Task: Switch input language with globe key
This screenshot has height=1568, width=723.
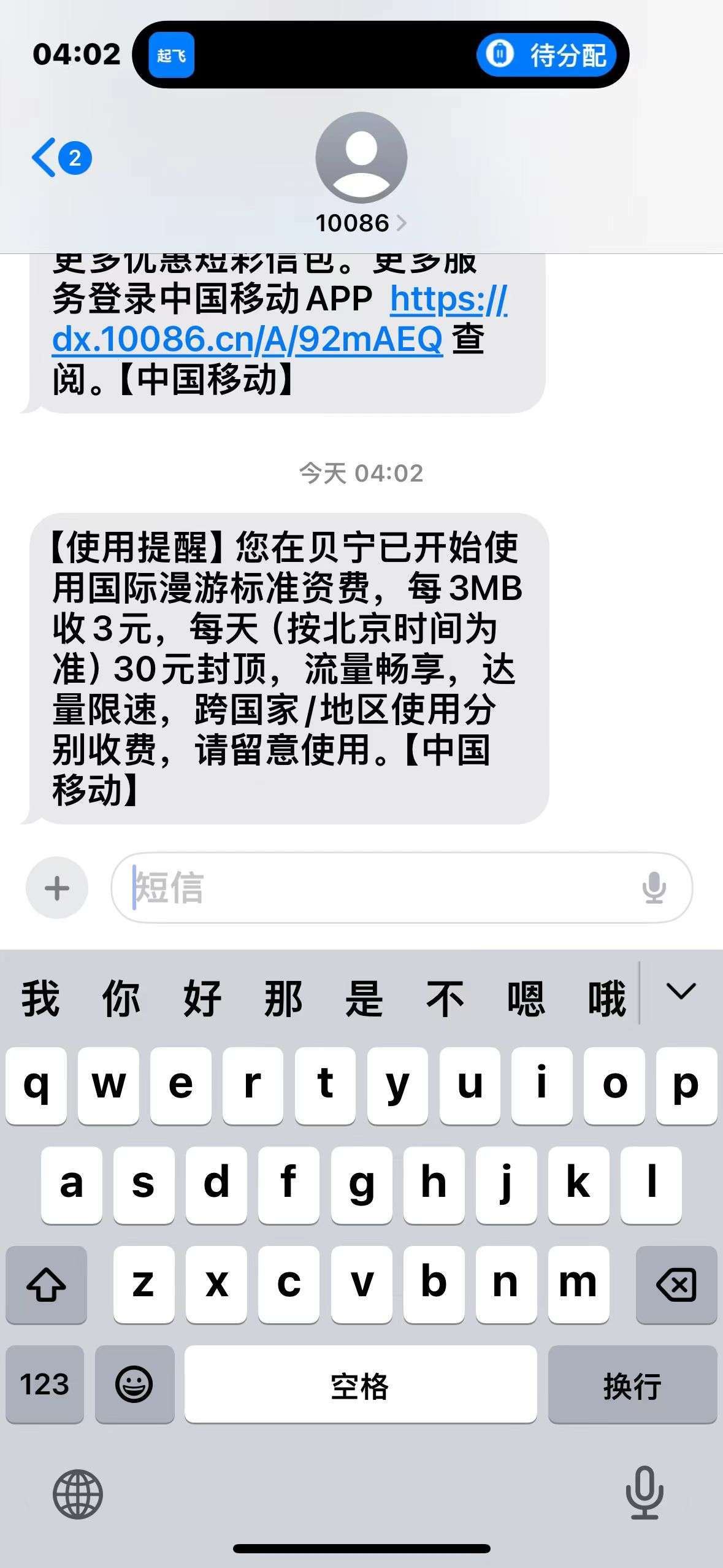Action: coord(78,1494)
